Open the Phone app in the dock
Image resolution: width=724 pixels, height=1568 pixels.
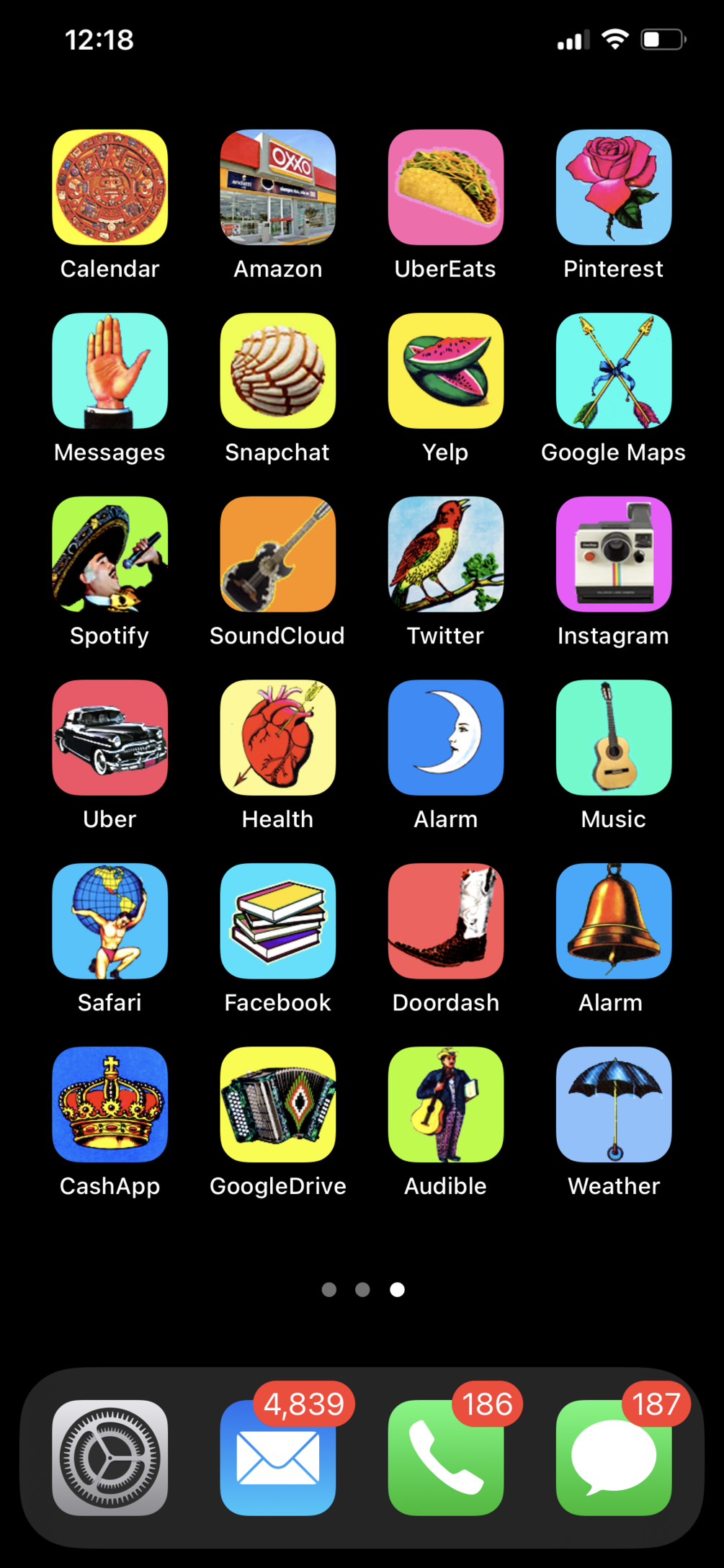tap(446, 1458)
